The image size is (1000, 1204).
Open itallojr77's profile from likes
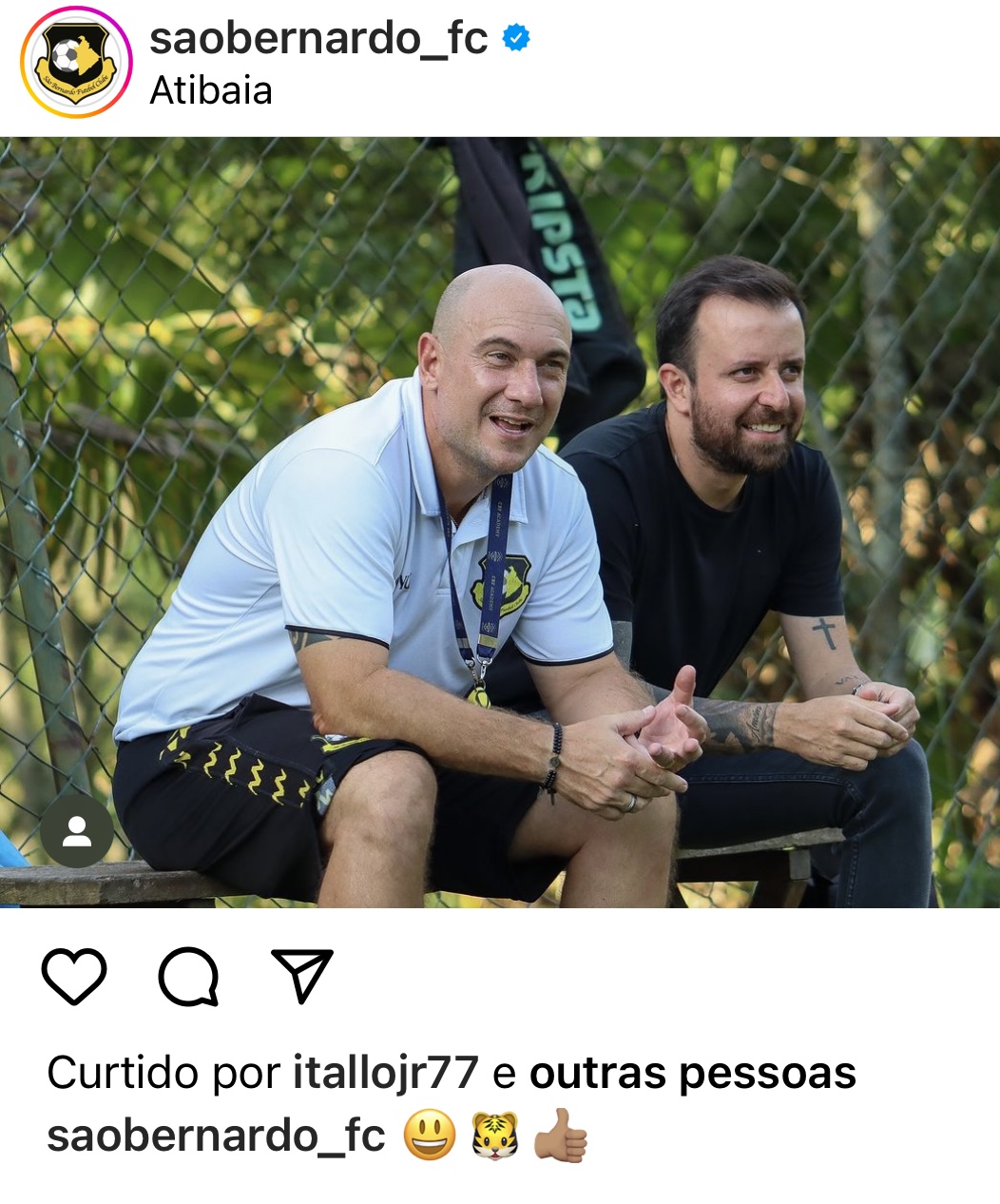[x=385, y=1073]
